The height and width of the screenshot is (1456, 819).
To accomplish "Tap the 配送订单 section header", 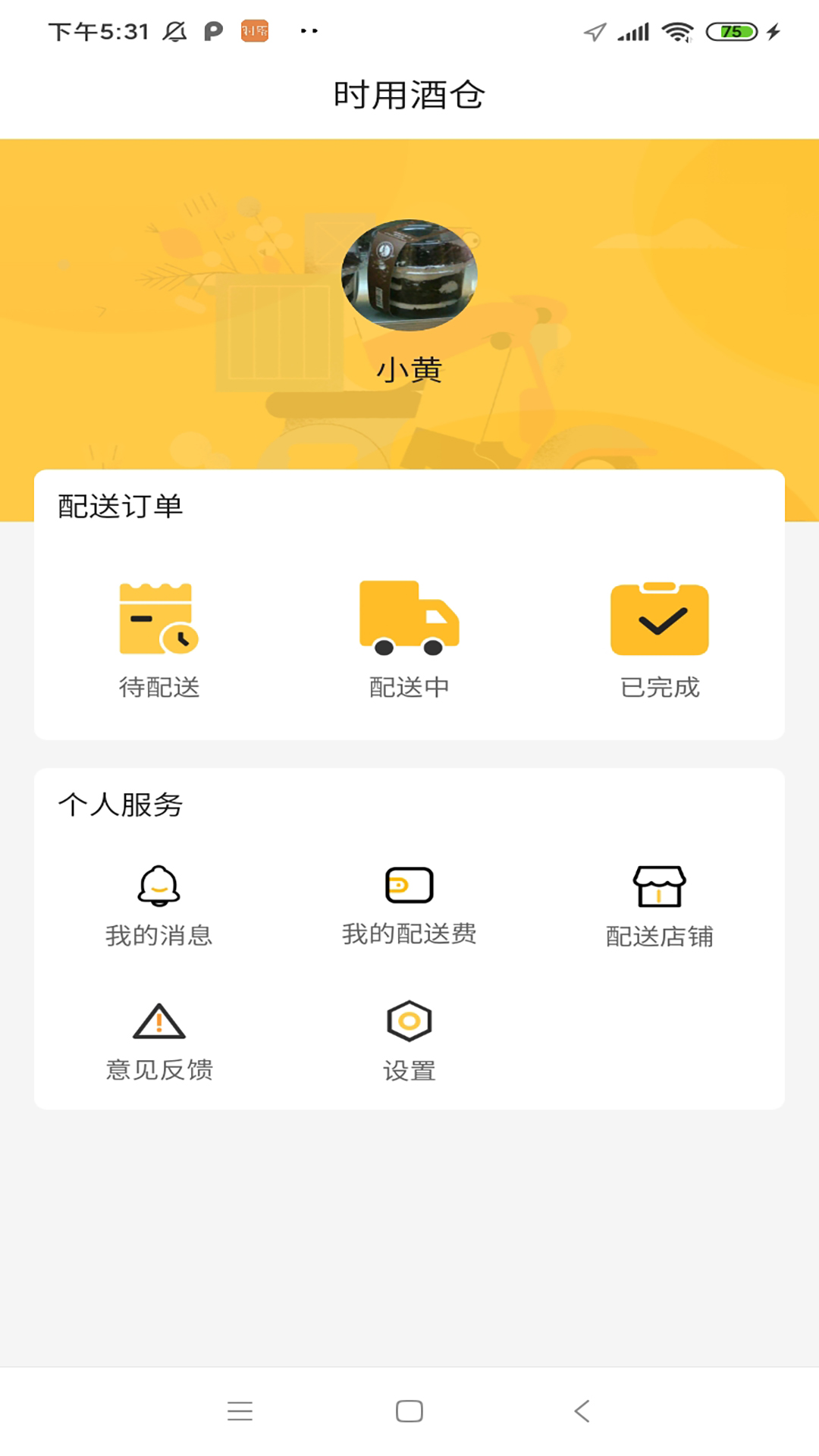I will [x=118, y=507].
